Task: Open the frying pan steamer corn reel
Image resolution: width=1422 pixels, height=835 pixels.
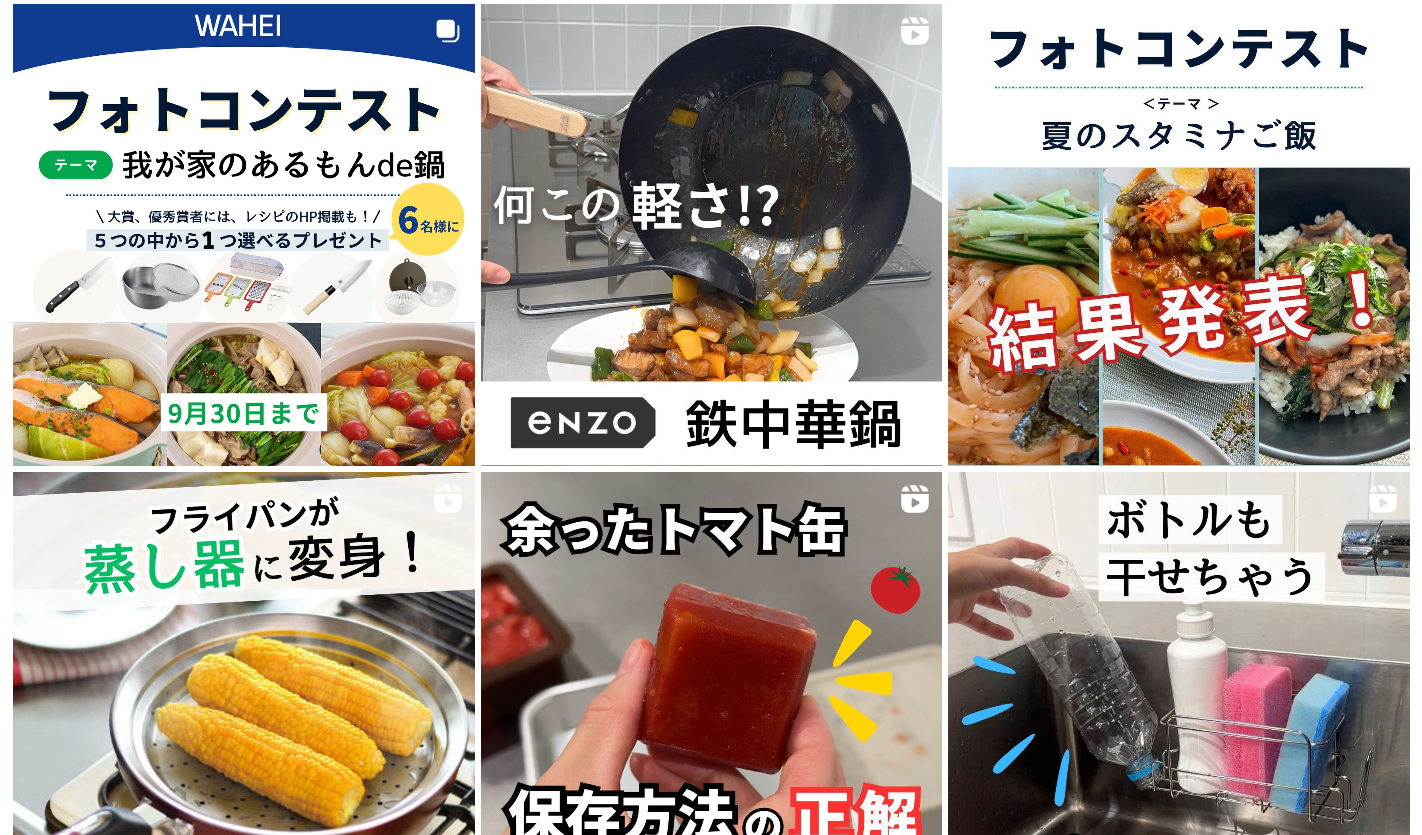Action: 243,655
